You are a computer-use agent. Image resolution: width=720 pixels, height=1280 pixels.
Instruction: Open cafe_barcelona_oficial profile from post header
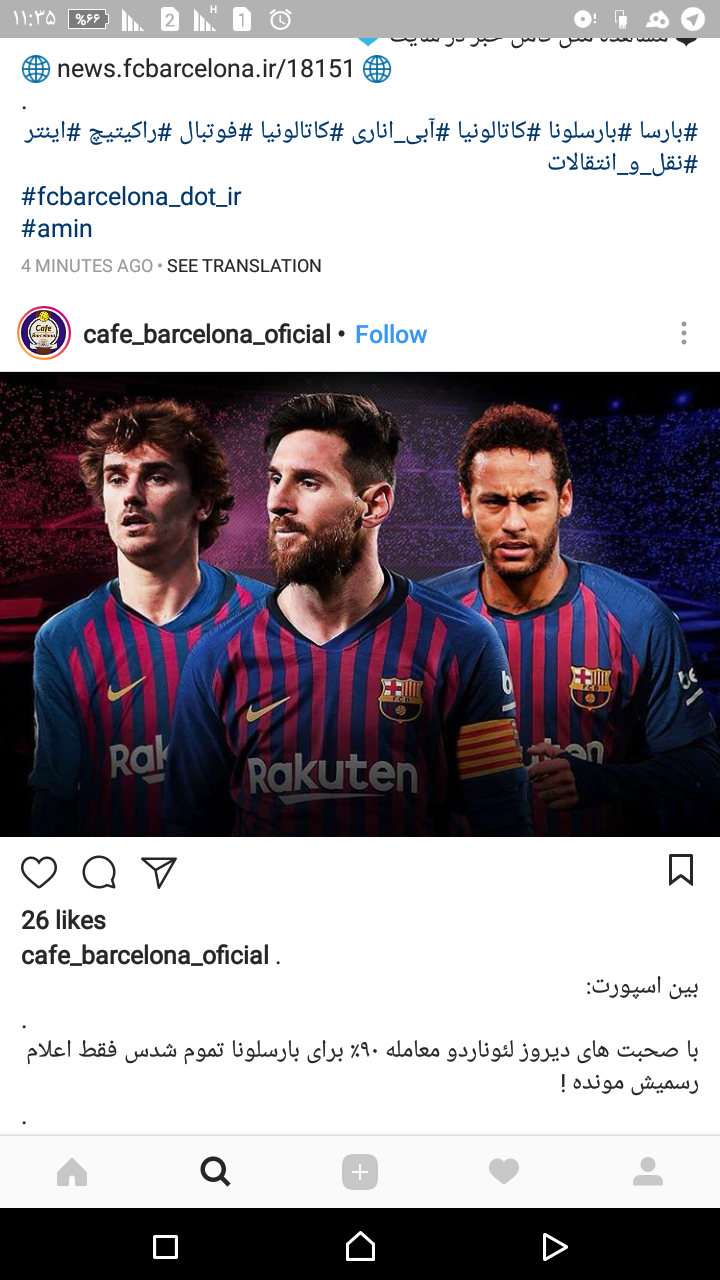pyautogui.click(x=207, y=334)
